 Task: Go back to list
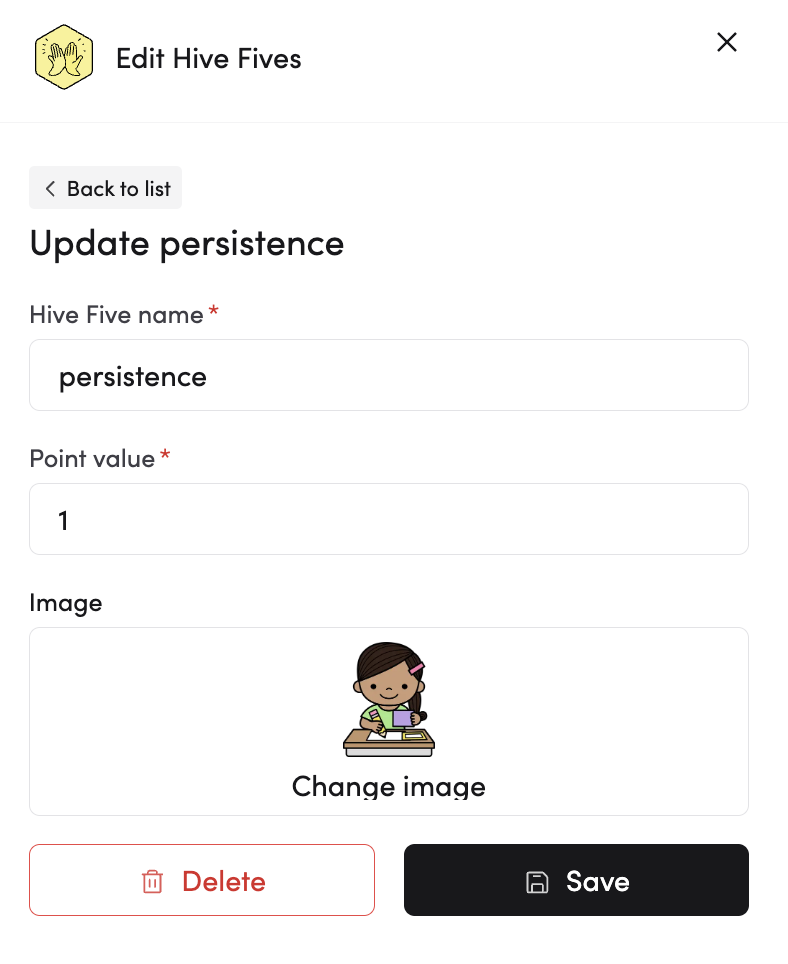point(106,188)
